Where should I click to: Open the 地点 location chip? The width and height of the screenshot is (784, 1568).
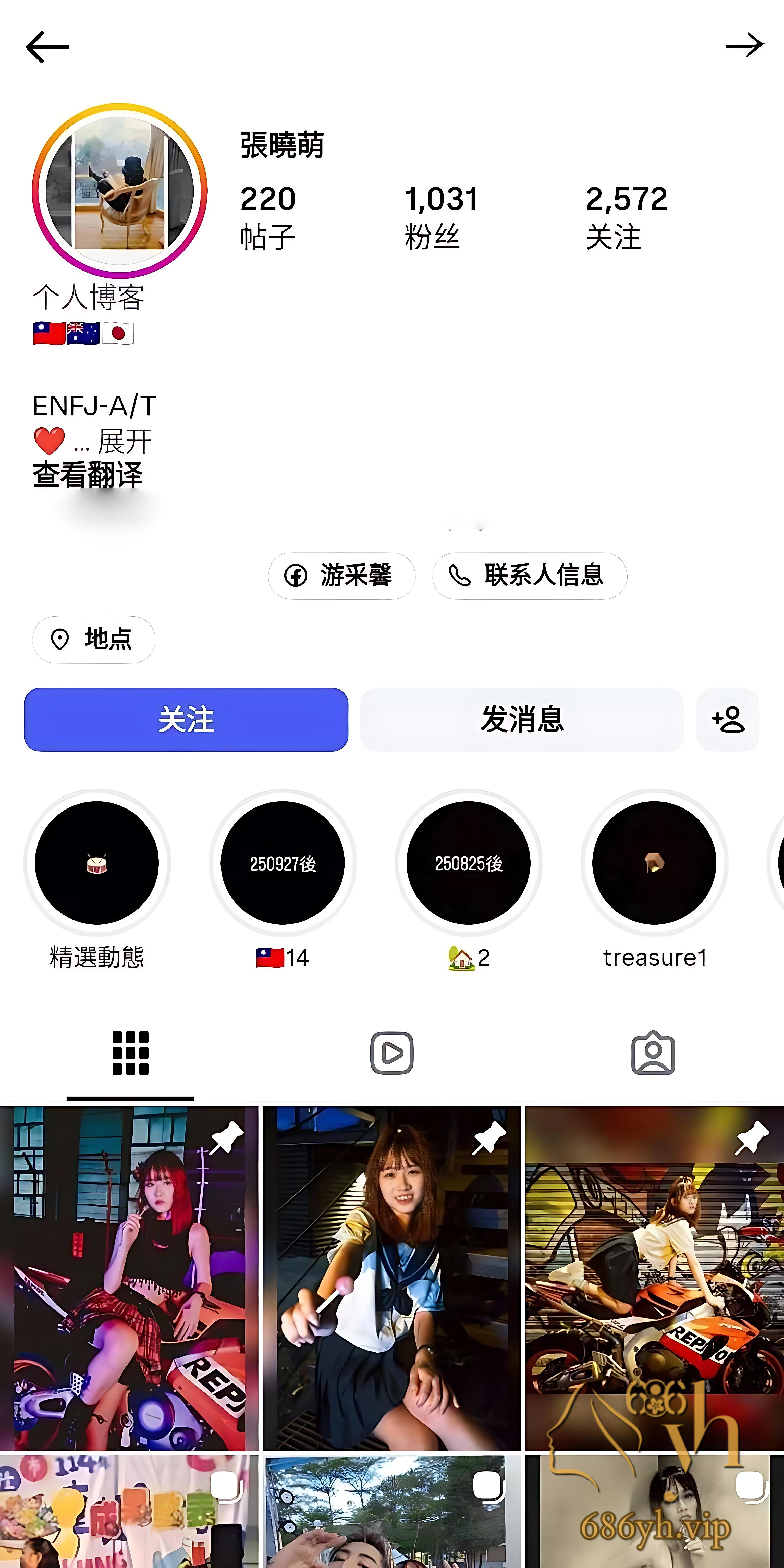click(94, 639)
